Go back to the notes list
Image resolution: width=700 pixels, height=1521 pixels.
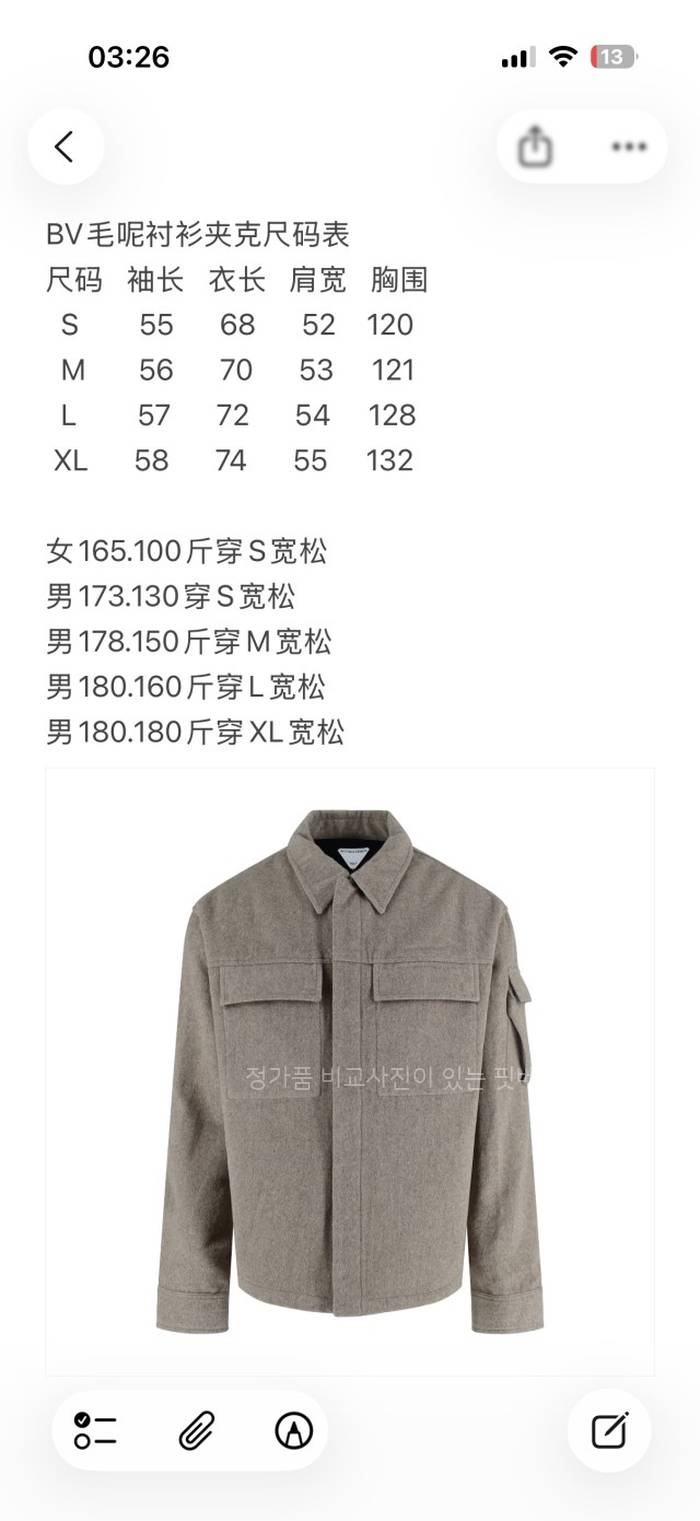65,147
